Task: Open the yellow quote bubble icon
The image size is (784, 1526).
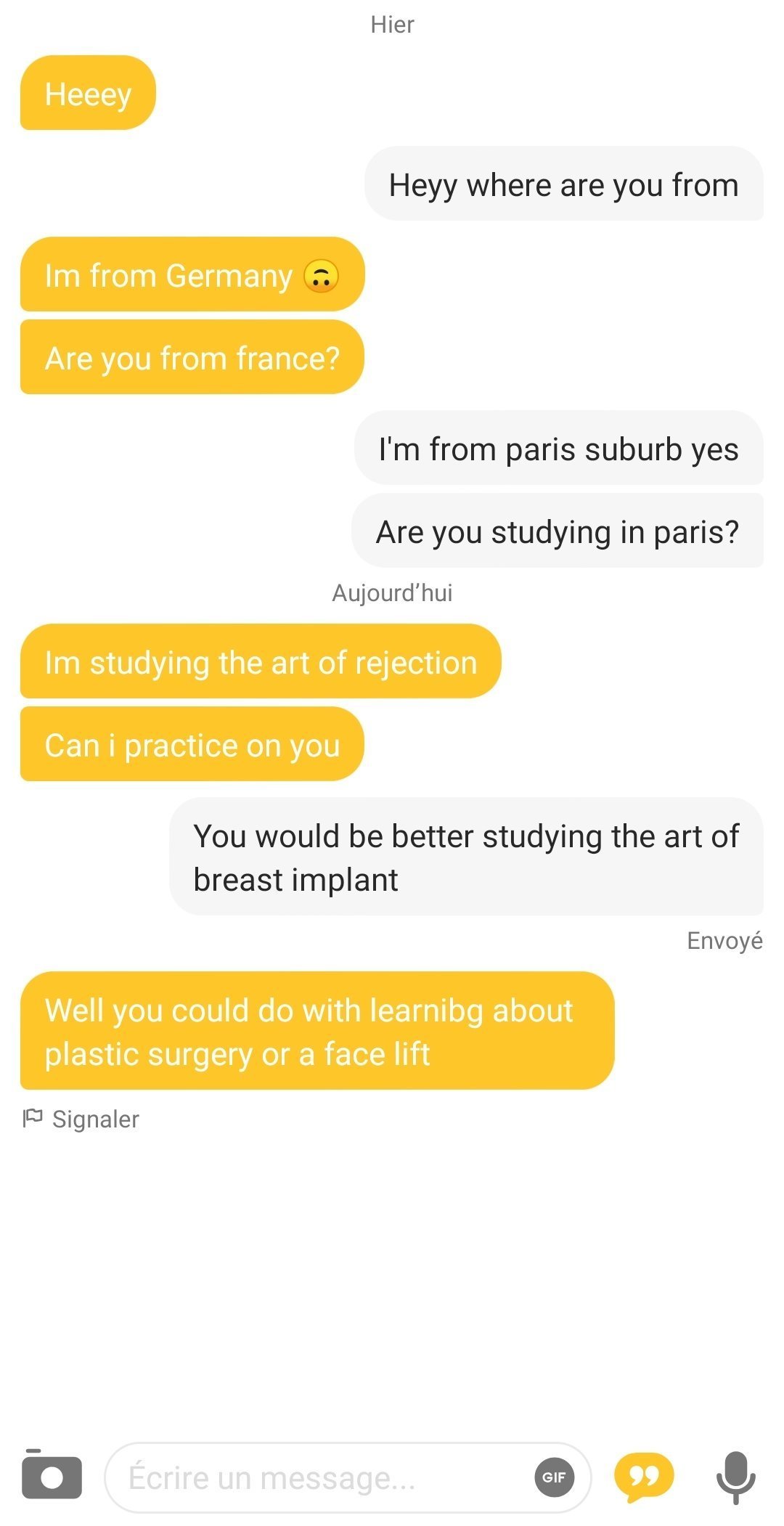Action: (x=643, y=1477)
